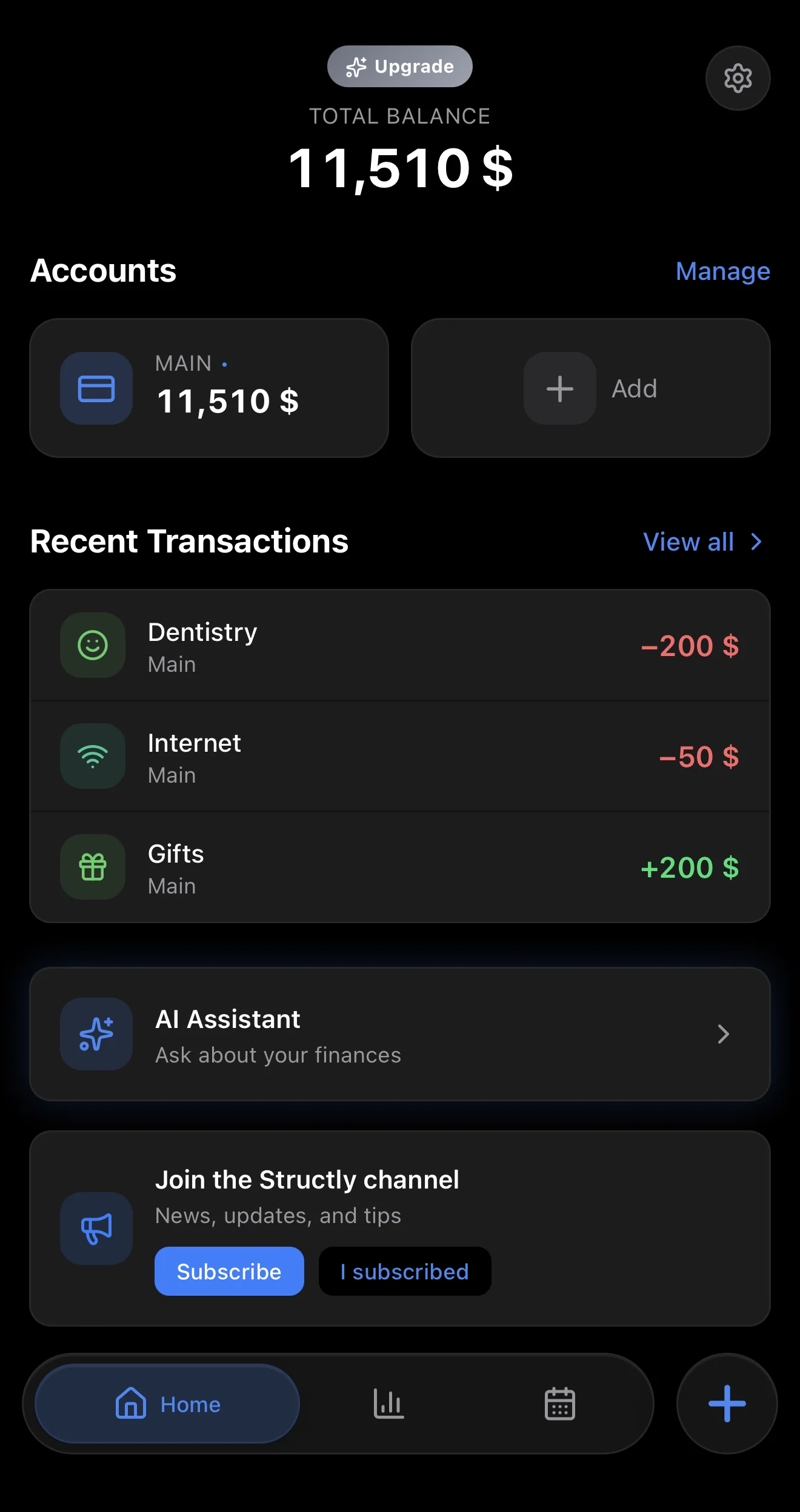
Task: Subscribe to the Structly channel
Action: [229, 1272]
